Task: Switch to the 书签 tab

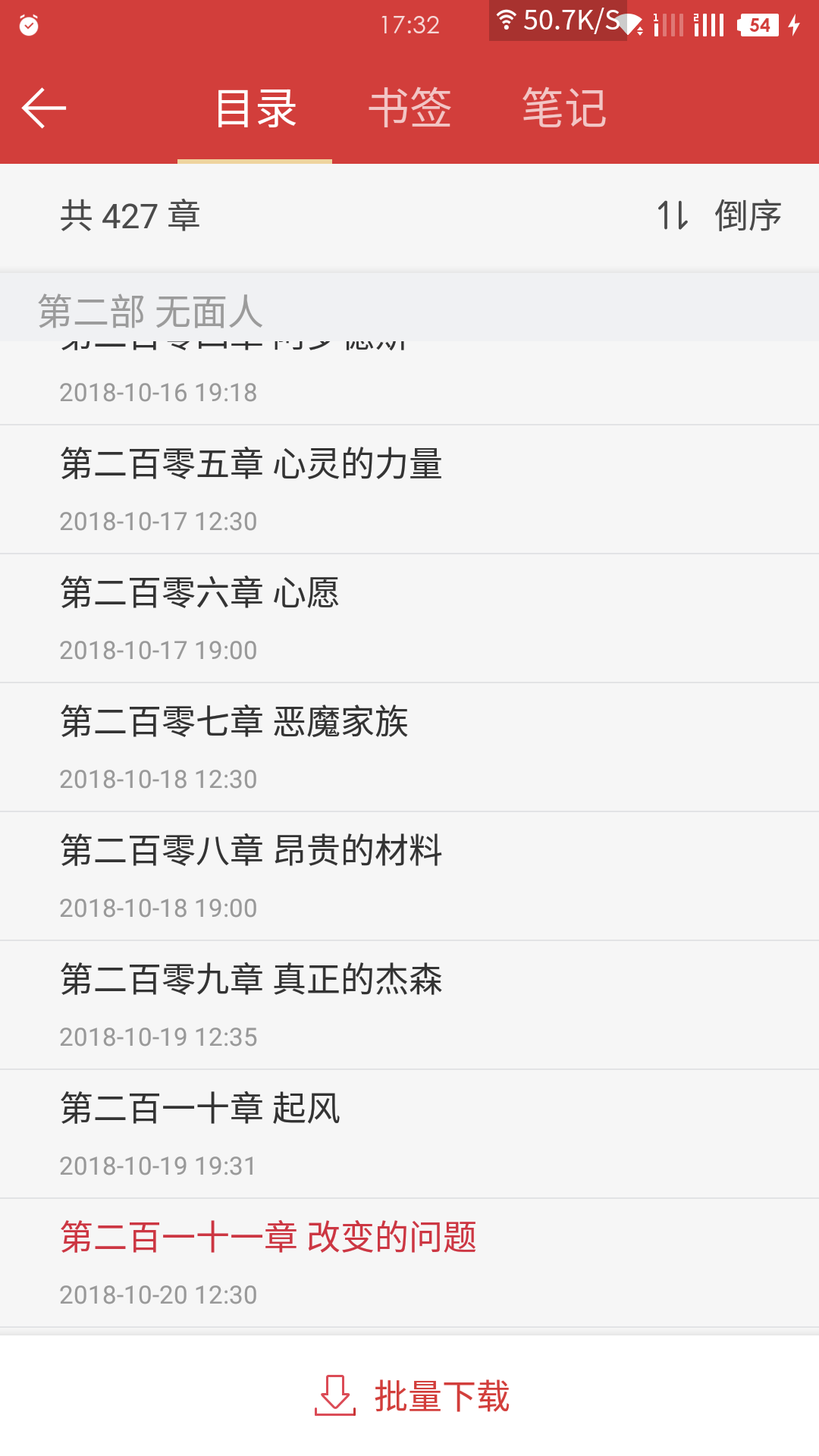Action: click(x=409, y=108)
